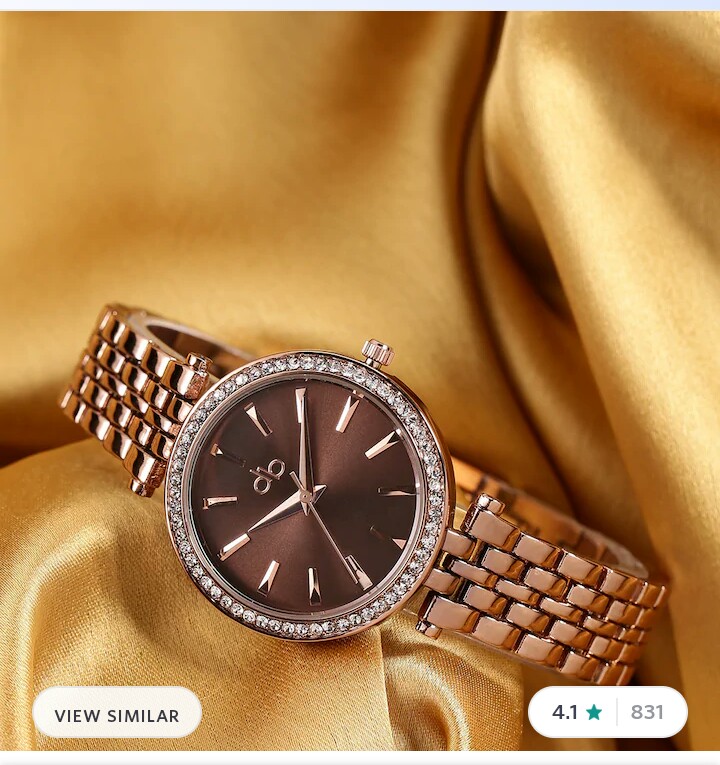Tap the View Similar button
The image size is (720, 765).
click(117, 715)
